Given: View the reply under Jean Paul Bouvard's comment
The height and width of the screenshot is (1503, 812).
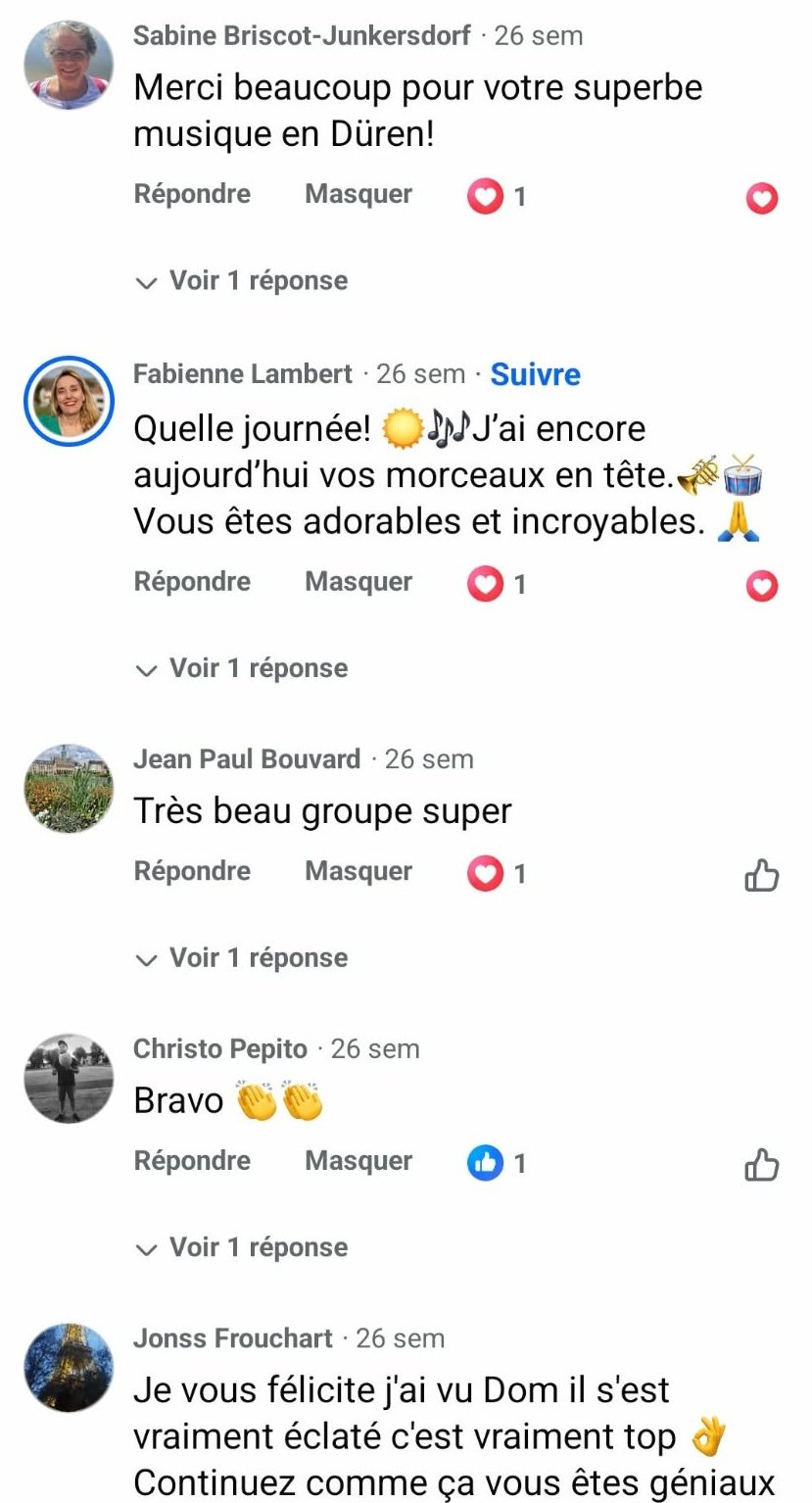Looking at the screenshot, I should pos(243,957).
